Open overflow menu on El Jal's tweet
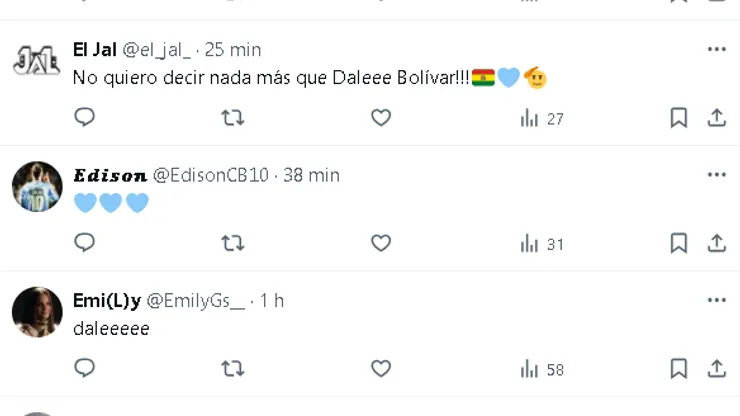 click(716, 49)
